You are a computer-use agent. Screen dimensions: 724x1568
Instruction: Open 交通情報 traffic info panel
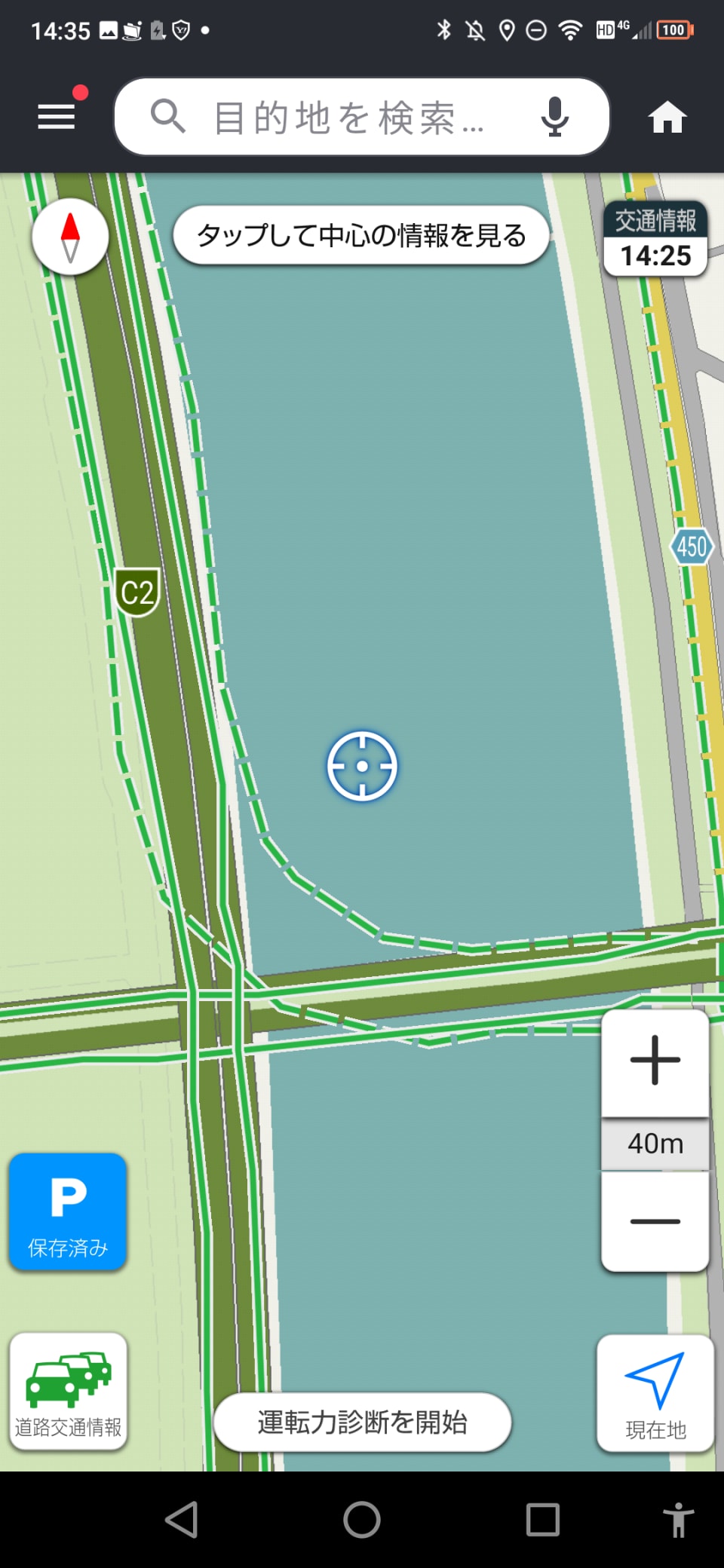655,239
